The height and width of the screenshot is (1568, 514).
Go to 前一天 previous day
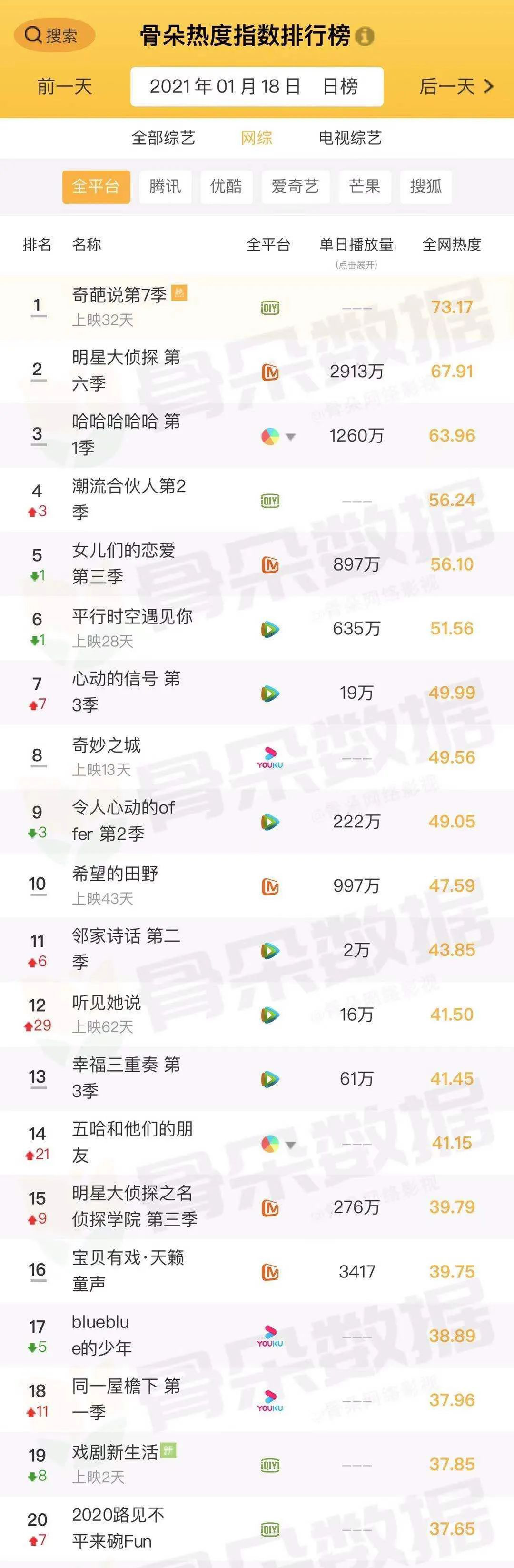[x=64, y=86]
